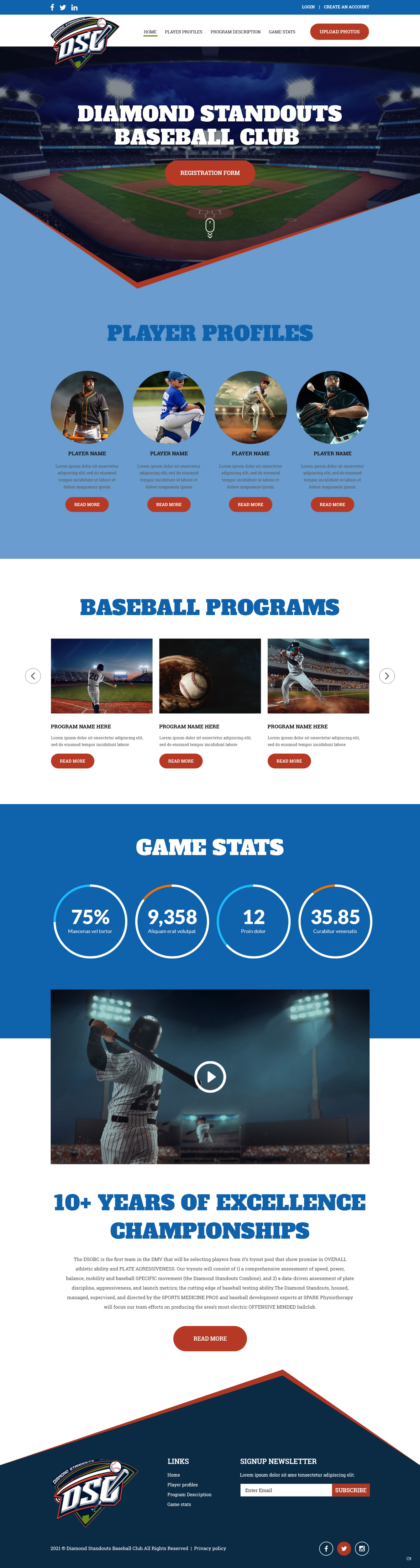
Task: Open the LinkedIn icon in top bar
Action: point(74,7)
